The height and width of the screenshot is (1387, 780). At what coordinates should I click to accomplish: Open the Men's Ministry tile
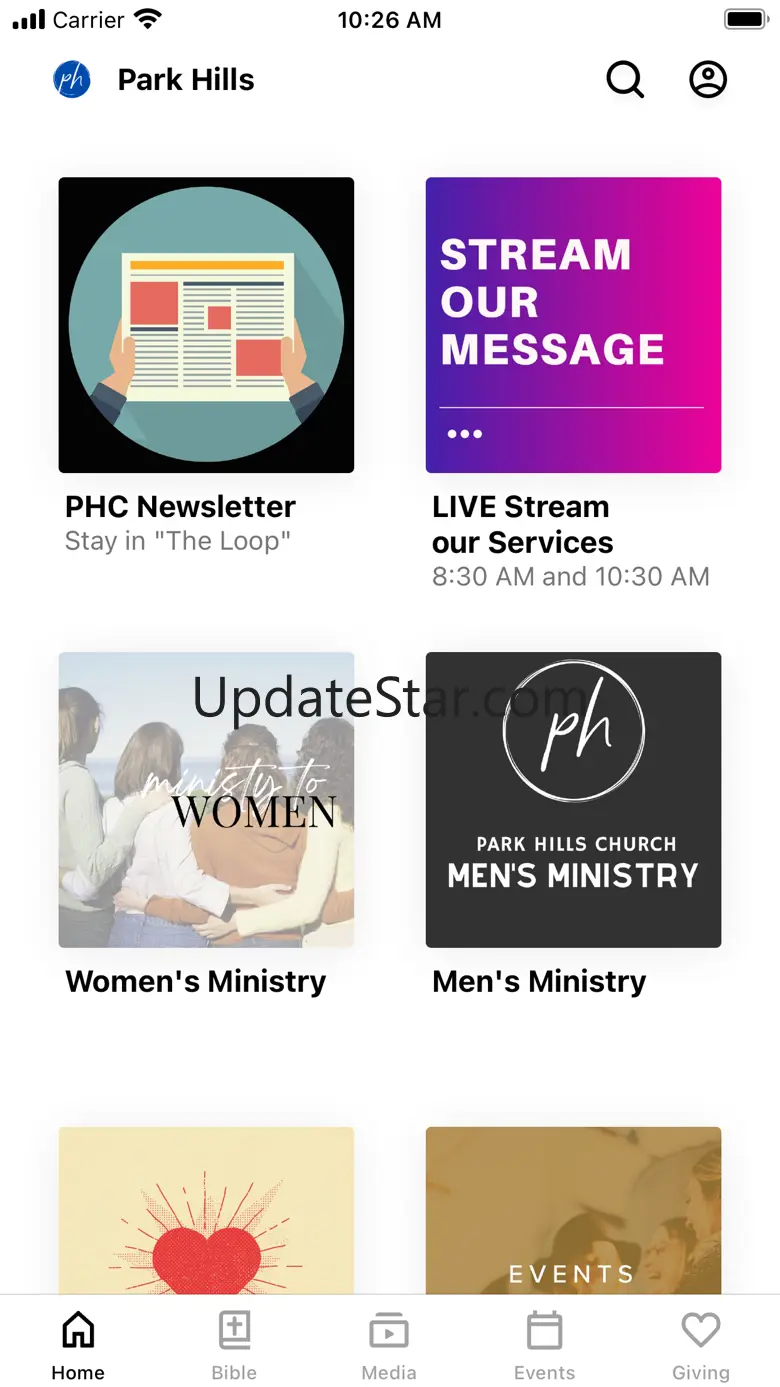click(x=573, y=800)
